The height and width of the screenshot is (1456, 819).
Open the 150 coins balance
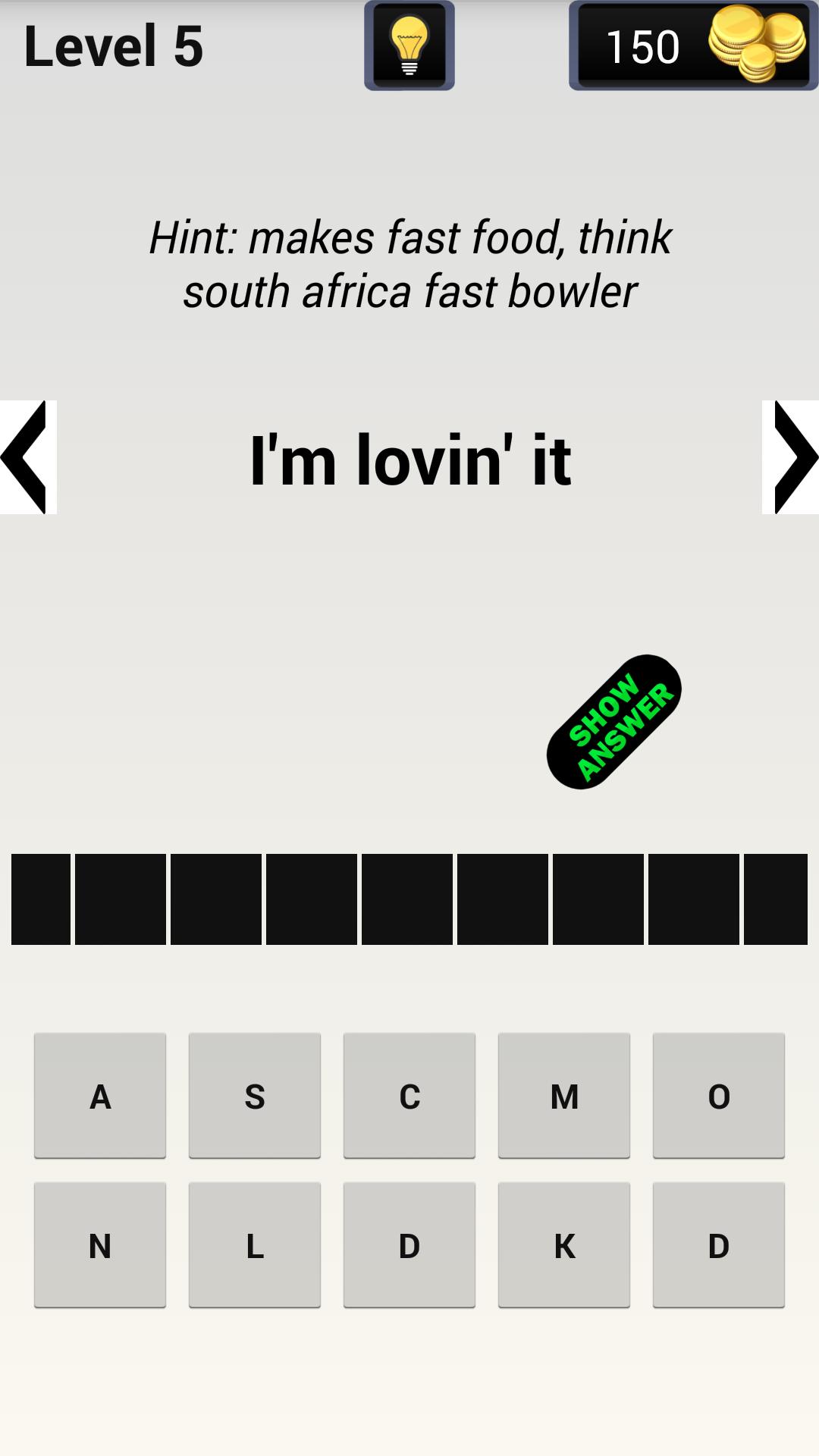[693, 45]
